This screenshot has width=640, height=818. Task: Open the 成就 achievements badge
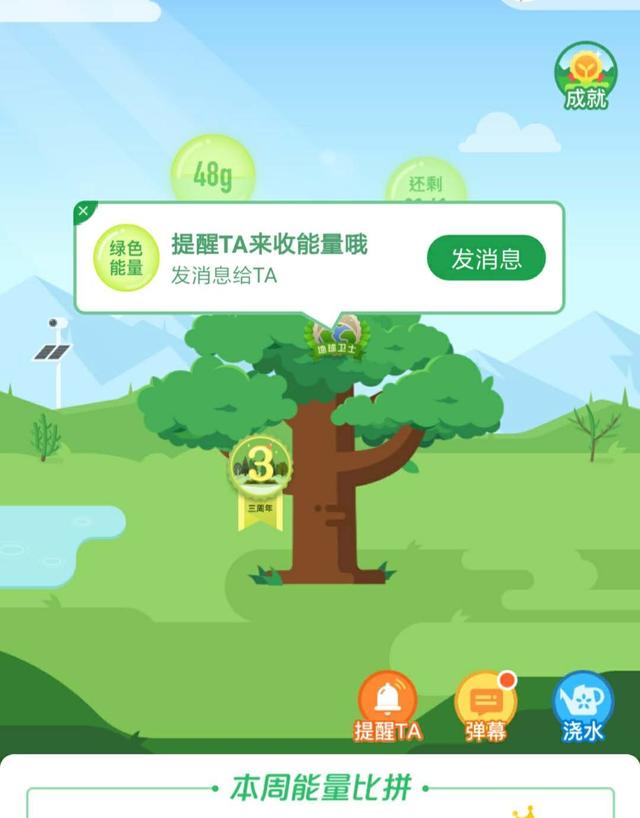pyautogui.click(x=586, y=74)
